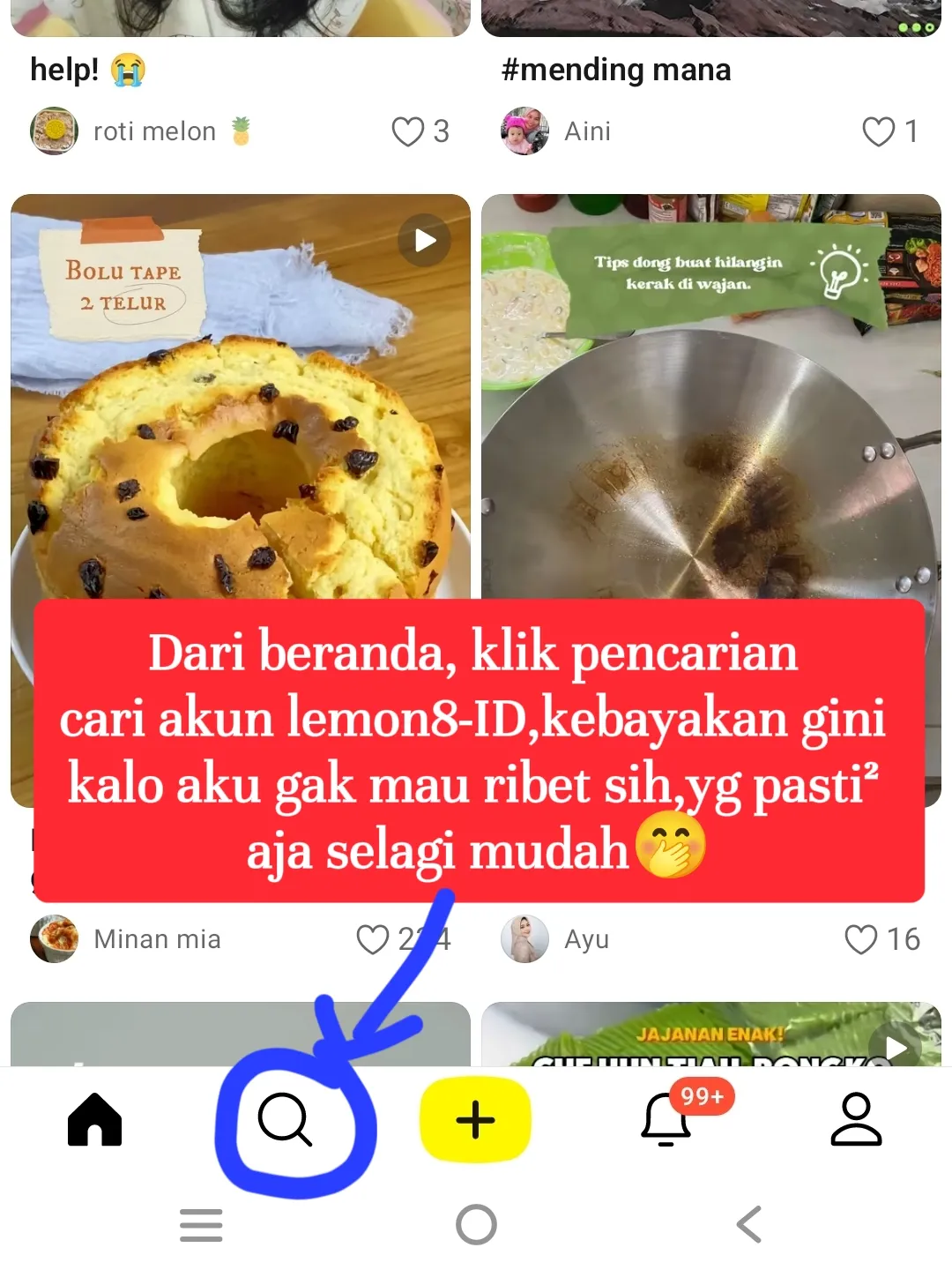Viewport: 952px width, 1270px height.
Task: Open recent apps from navigation bar
Action: point(201,1224)
